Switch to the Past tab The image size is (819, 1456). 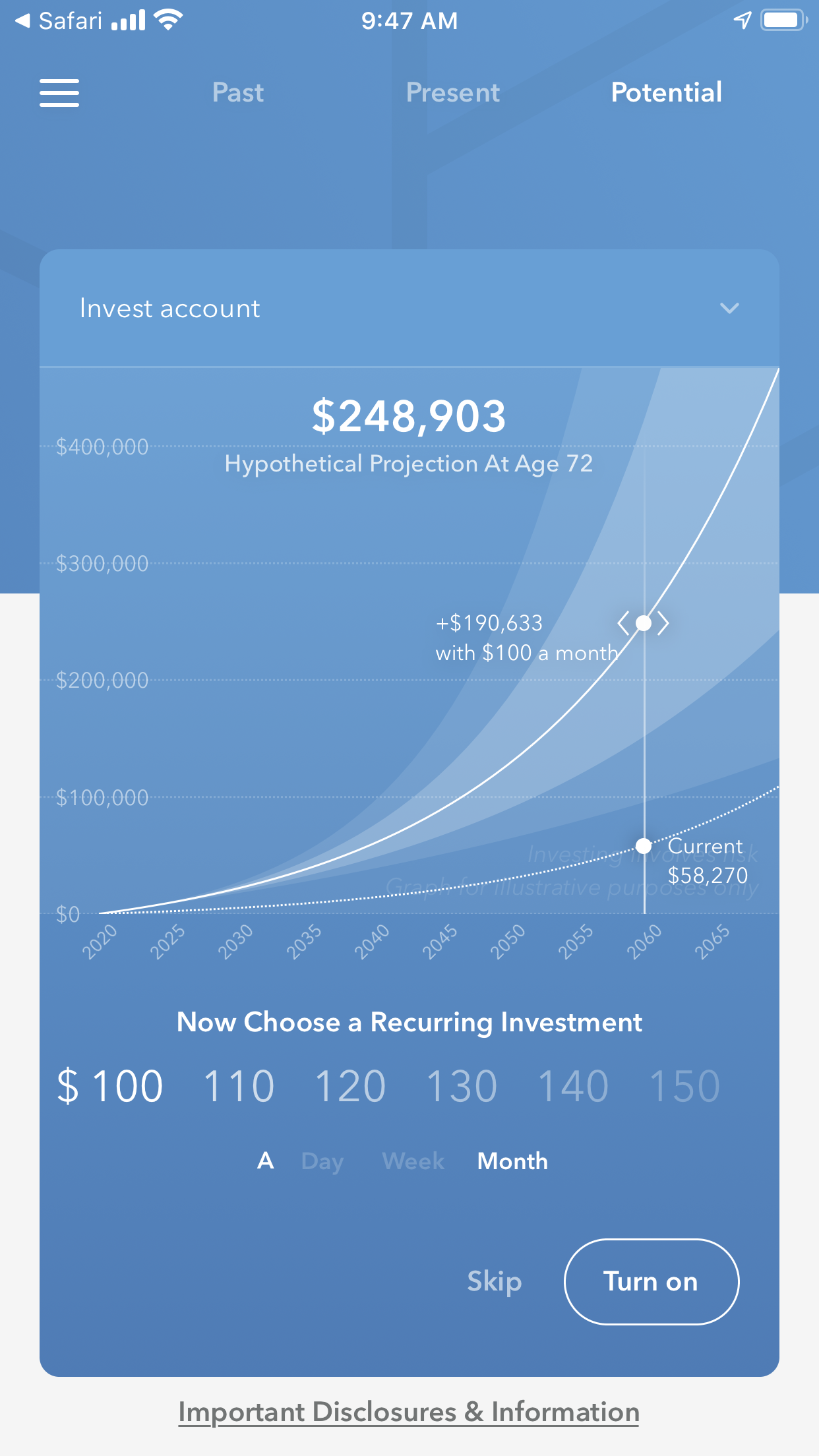(238, 92)
